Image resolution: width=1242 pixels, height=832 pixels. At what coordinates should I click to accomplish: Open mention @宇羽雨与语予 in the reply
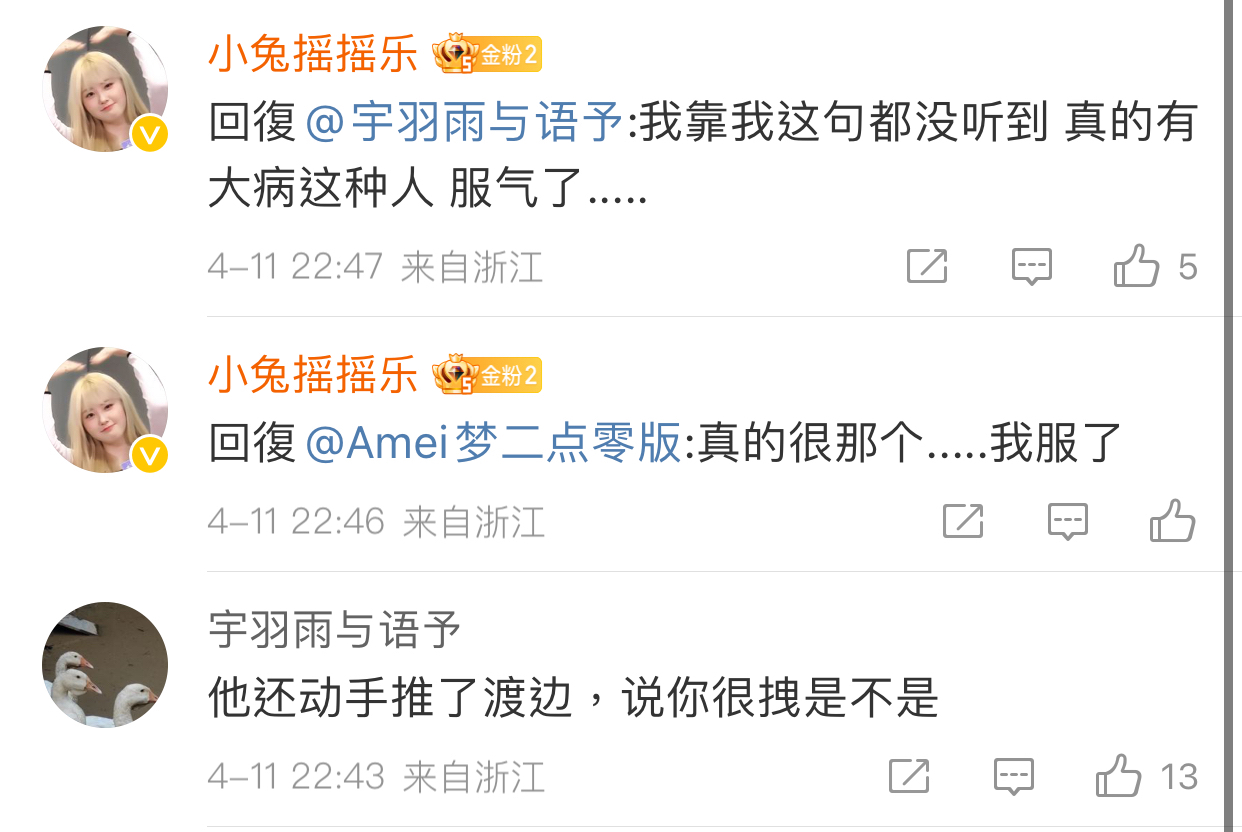coord(464,124)
